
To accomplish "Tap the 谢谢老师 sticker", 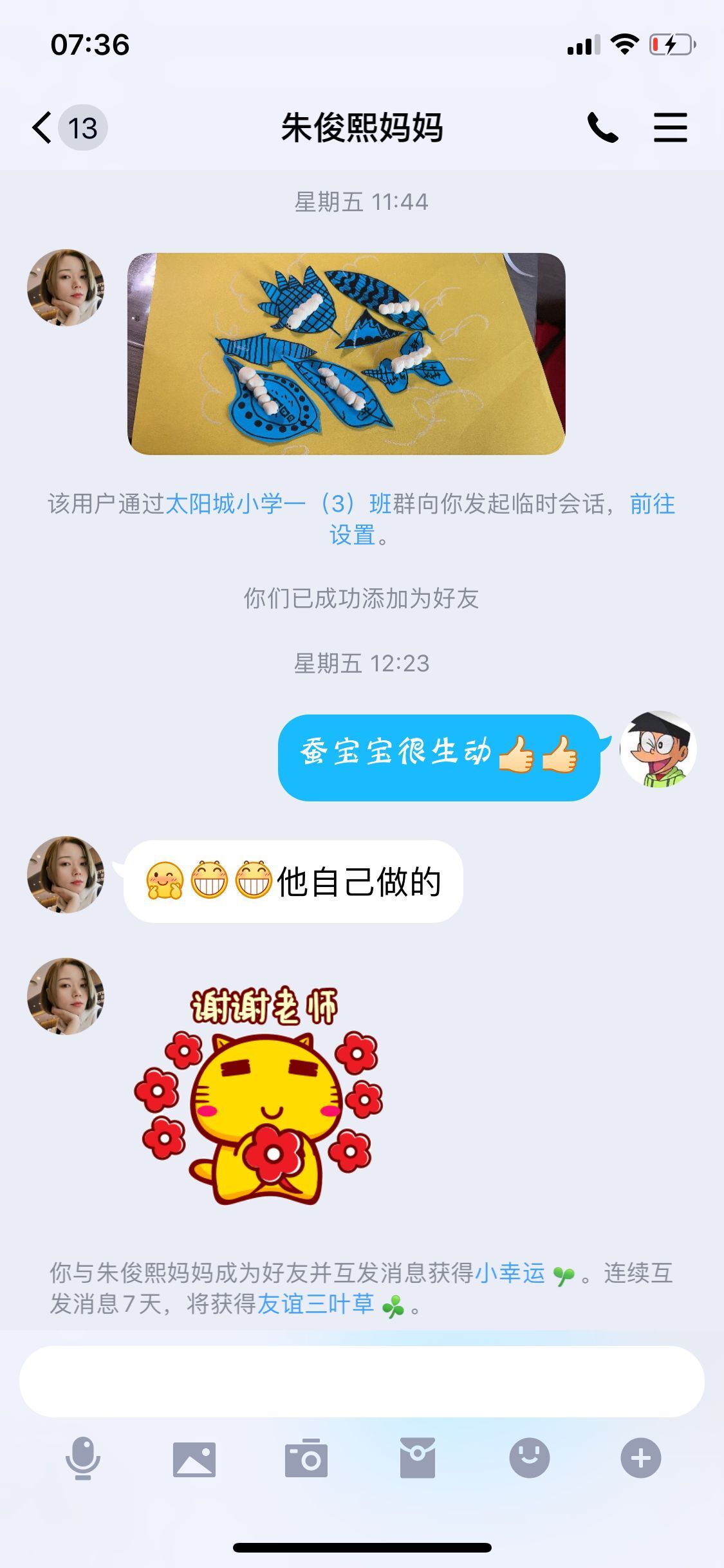I will (x=260, y=1096).
